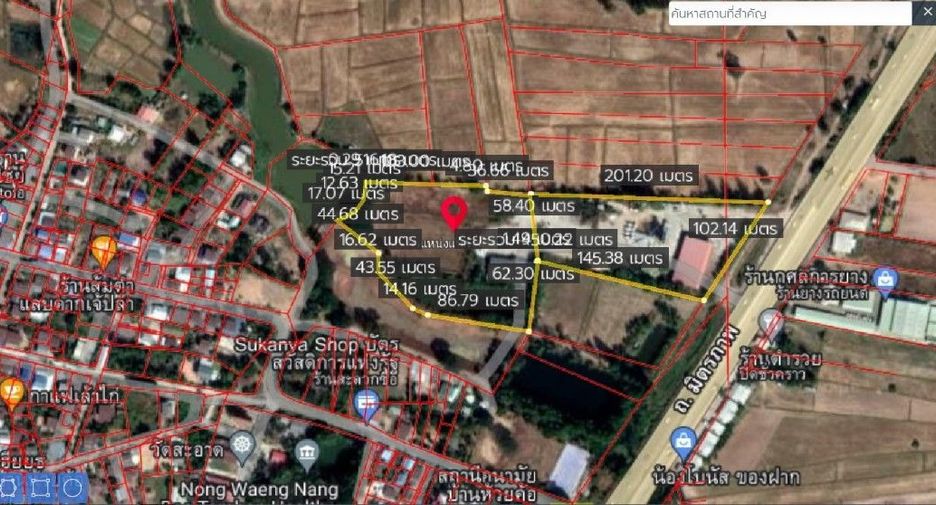Select the rectangle drawing tool
This screenshot has height=505, width=936.
[x=40, y=488]
